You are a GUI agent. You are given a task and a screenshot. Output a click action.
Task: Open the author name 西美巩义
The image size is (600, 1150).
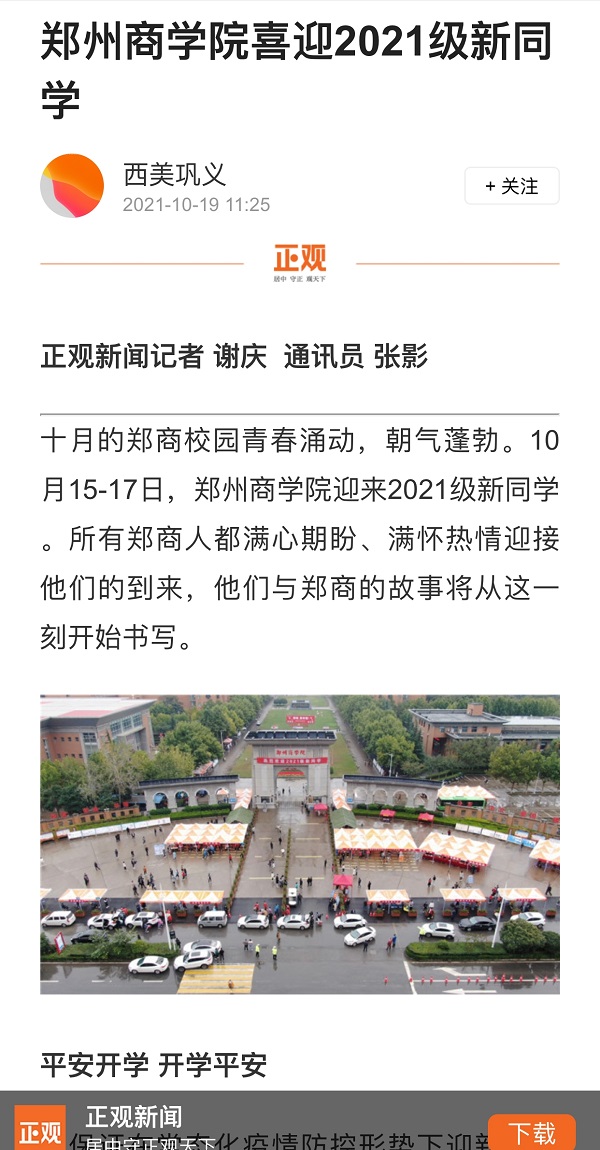pos(175,175)
